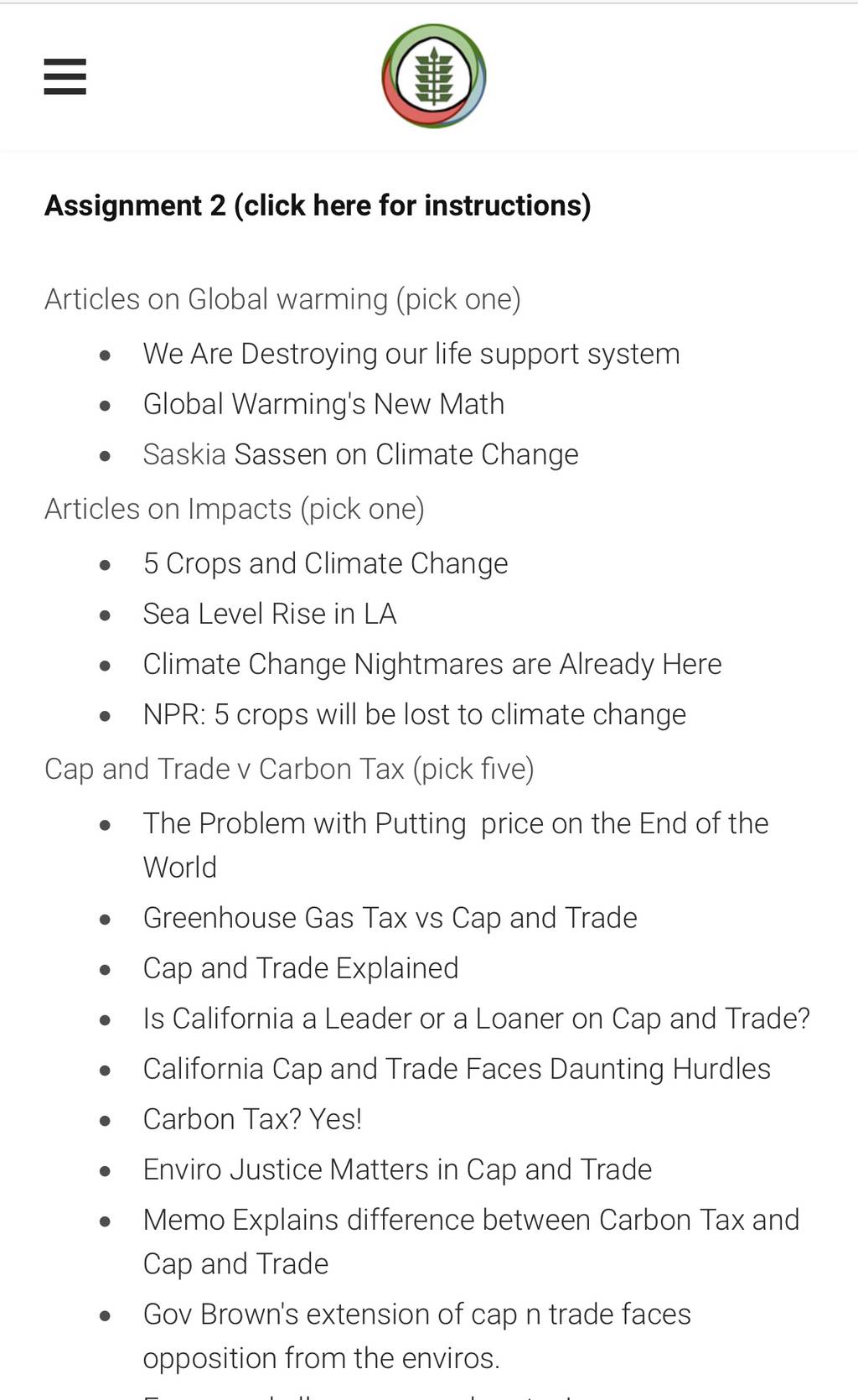Open '5 Crops and Climate Change' article
Image resolution: width=858 pixels, height=1400 pixels.
(325, 563)
